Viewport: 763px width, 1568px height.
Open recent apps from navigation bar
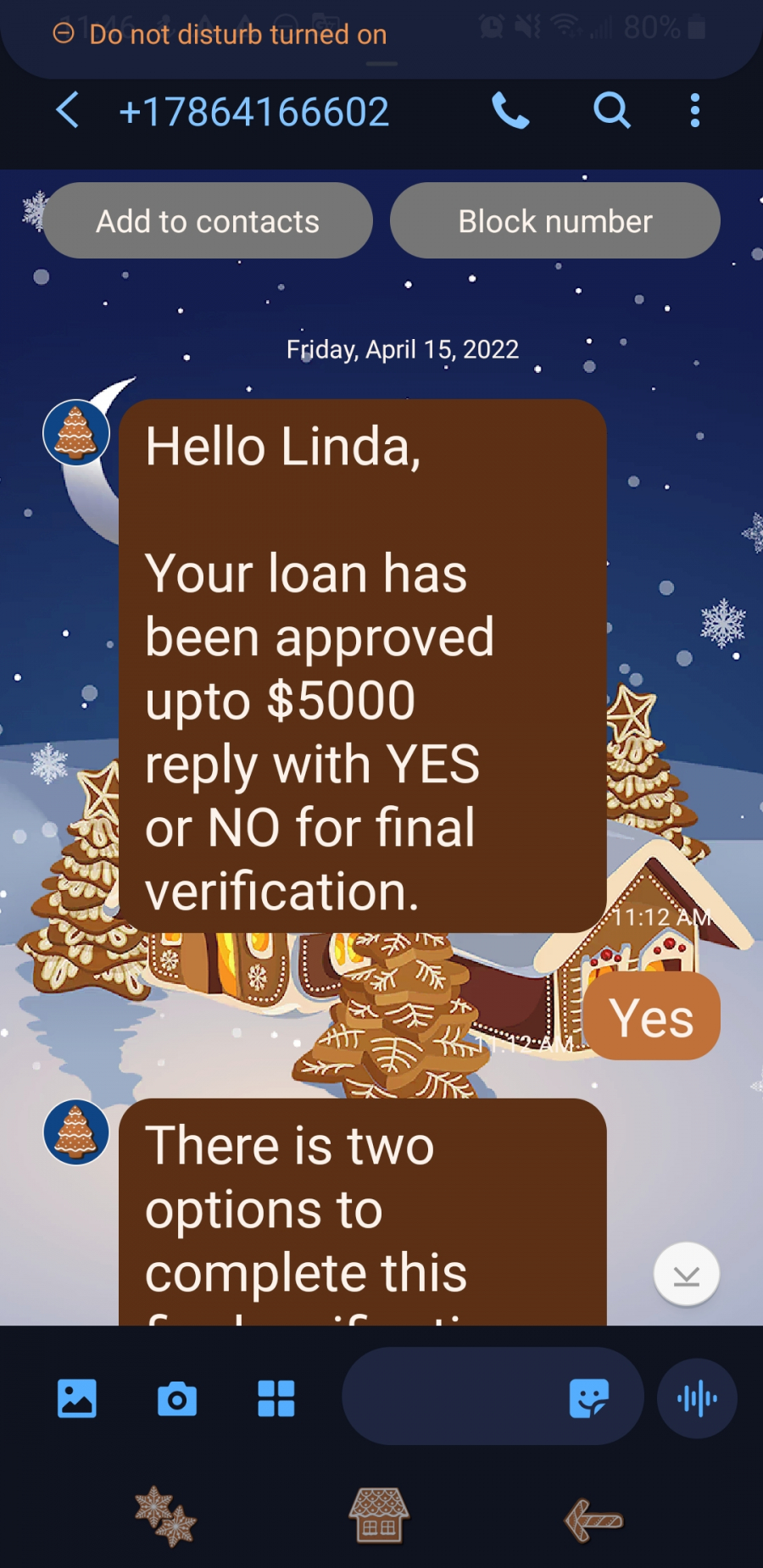click(x=166, y=1517)
